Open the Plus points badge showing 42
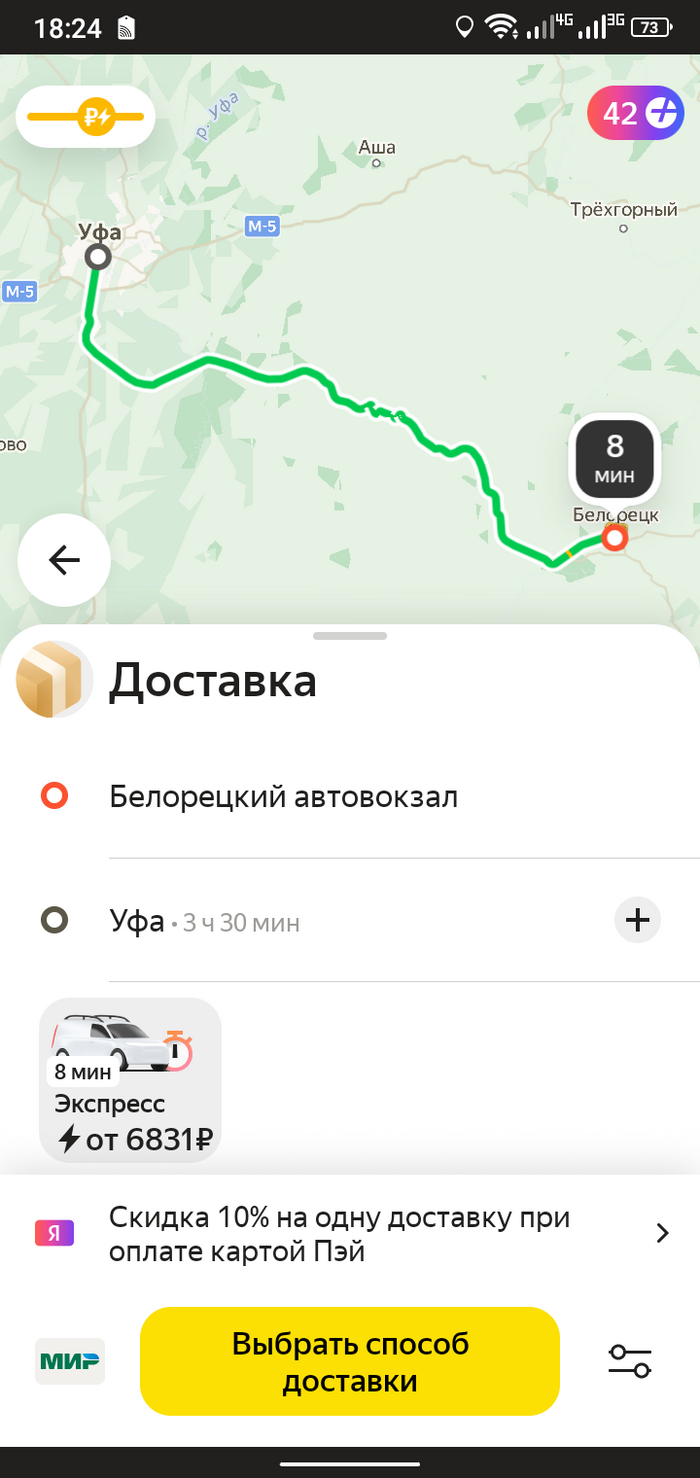 (x=634, y=113)
